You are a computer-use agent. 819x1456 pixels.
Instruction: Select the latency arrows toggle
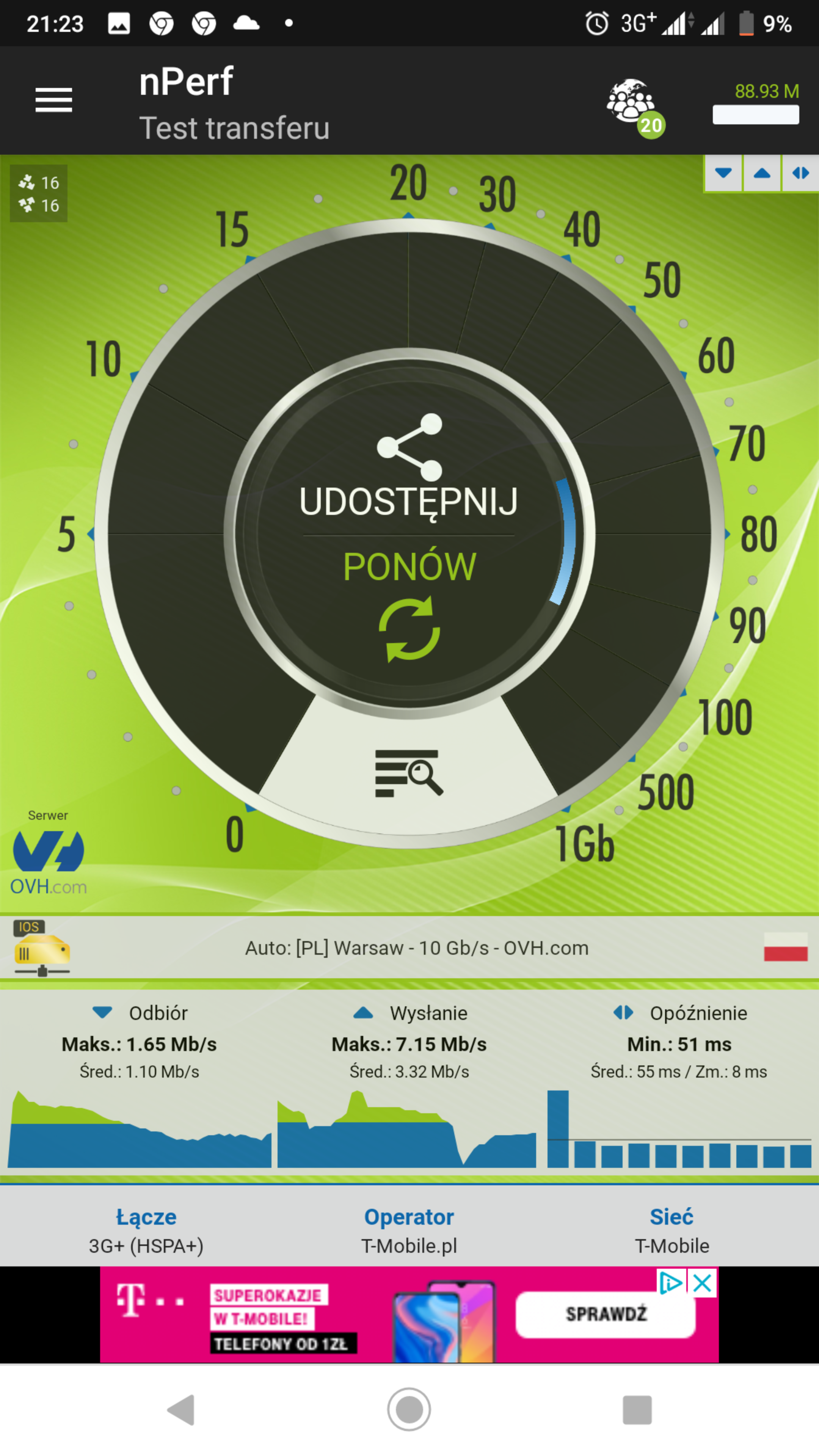pyautogui.click(x=800, y=173)
